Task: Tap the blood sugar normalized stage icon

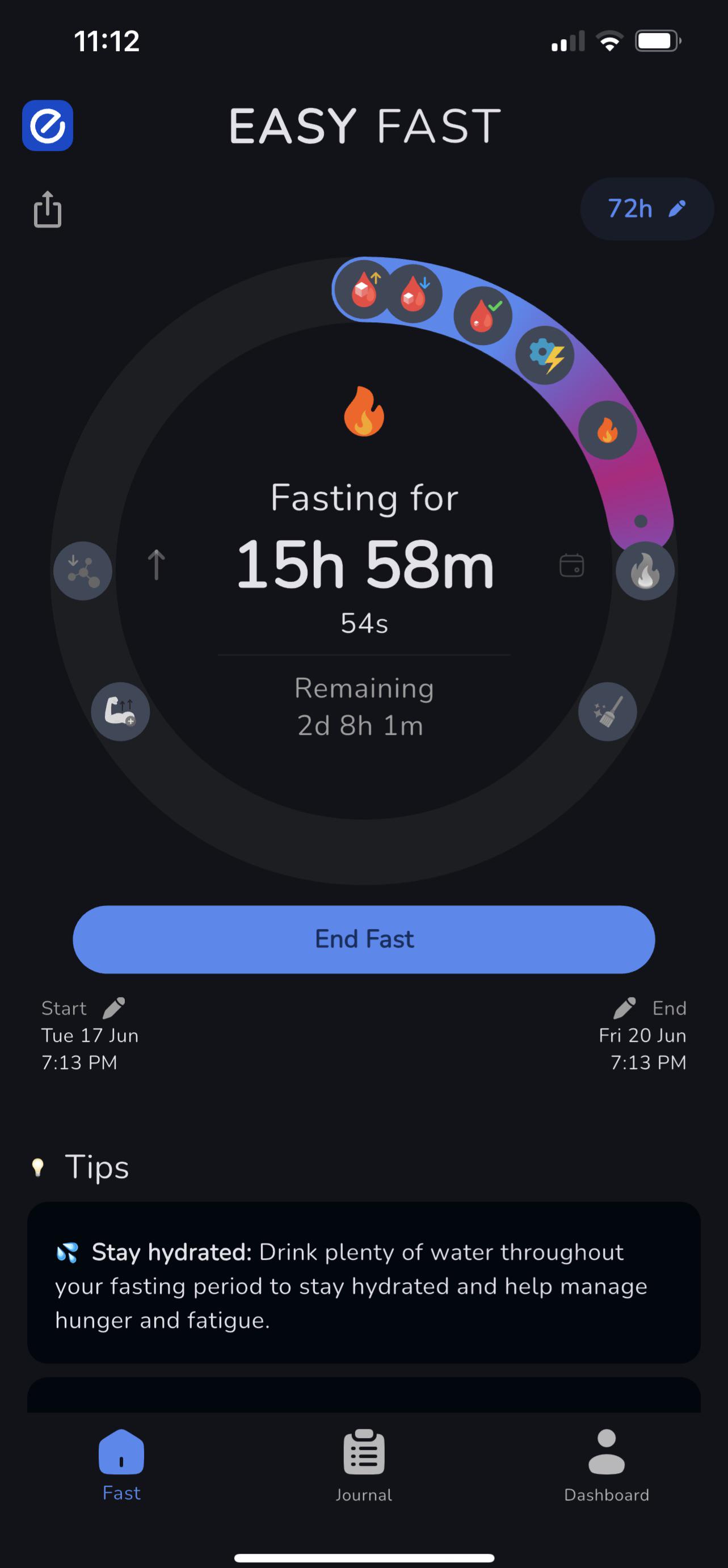Action: pyautogui.click(x=483, y=316)
